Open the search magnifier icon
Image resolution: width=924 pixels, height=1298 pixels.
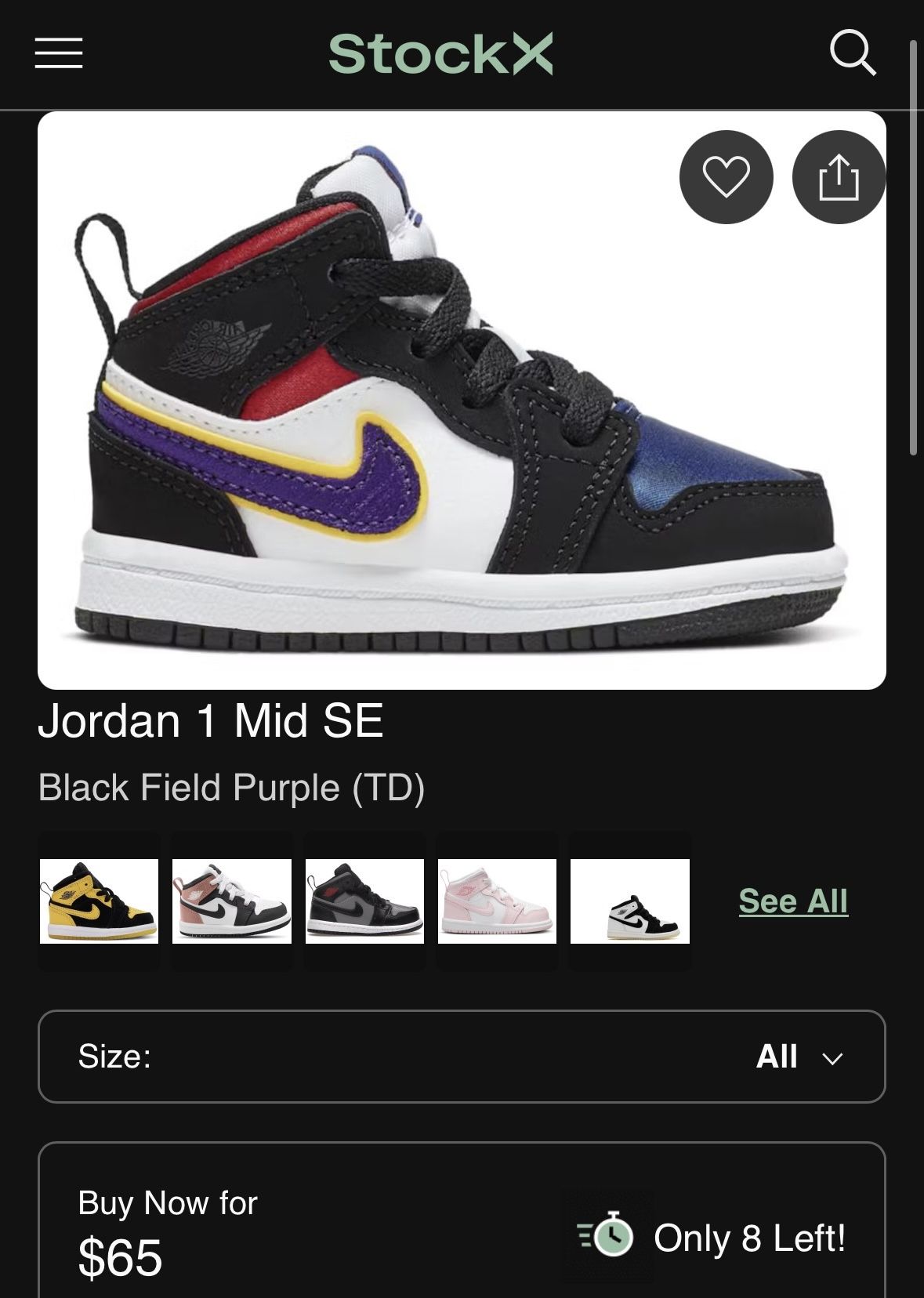852,53
